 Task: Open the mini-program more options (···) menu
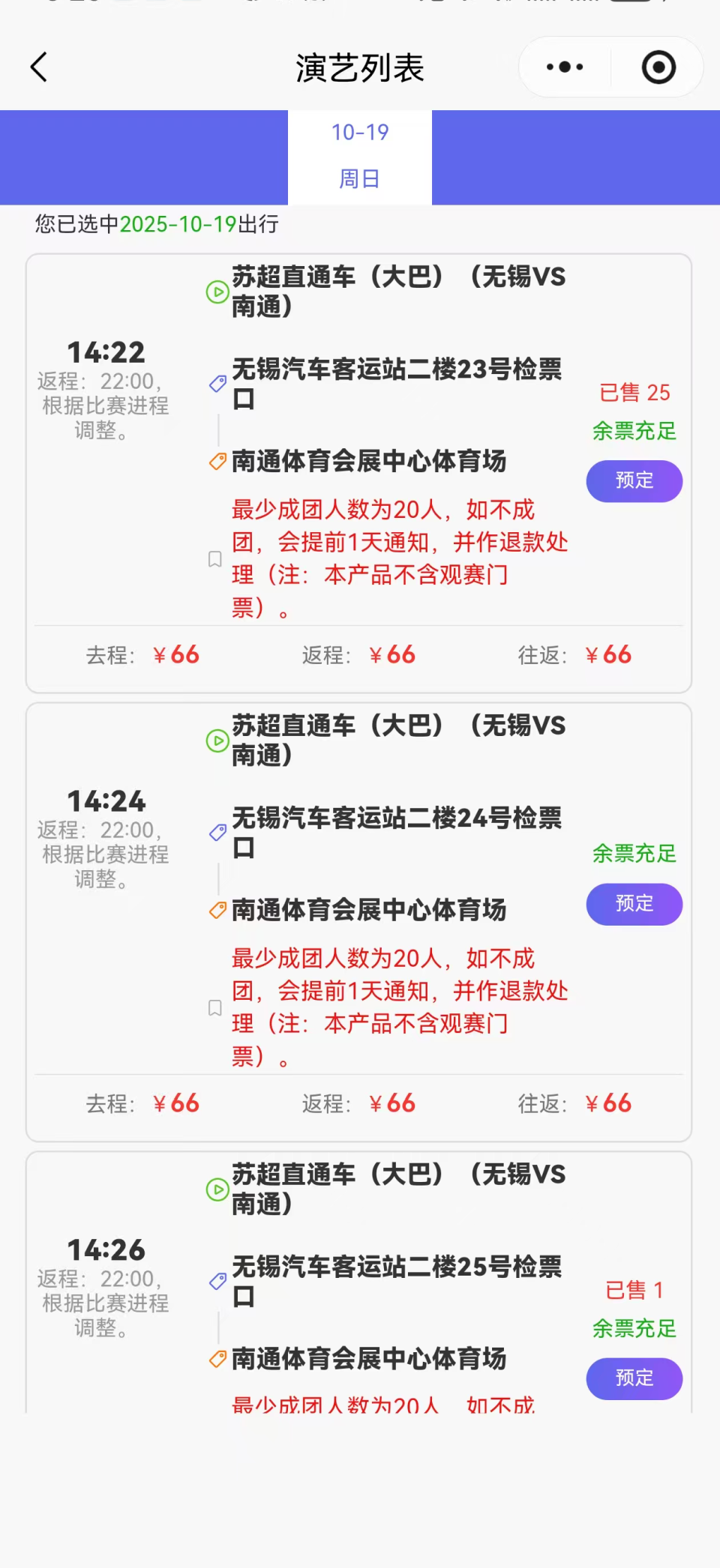[563, 66]
